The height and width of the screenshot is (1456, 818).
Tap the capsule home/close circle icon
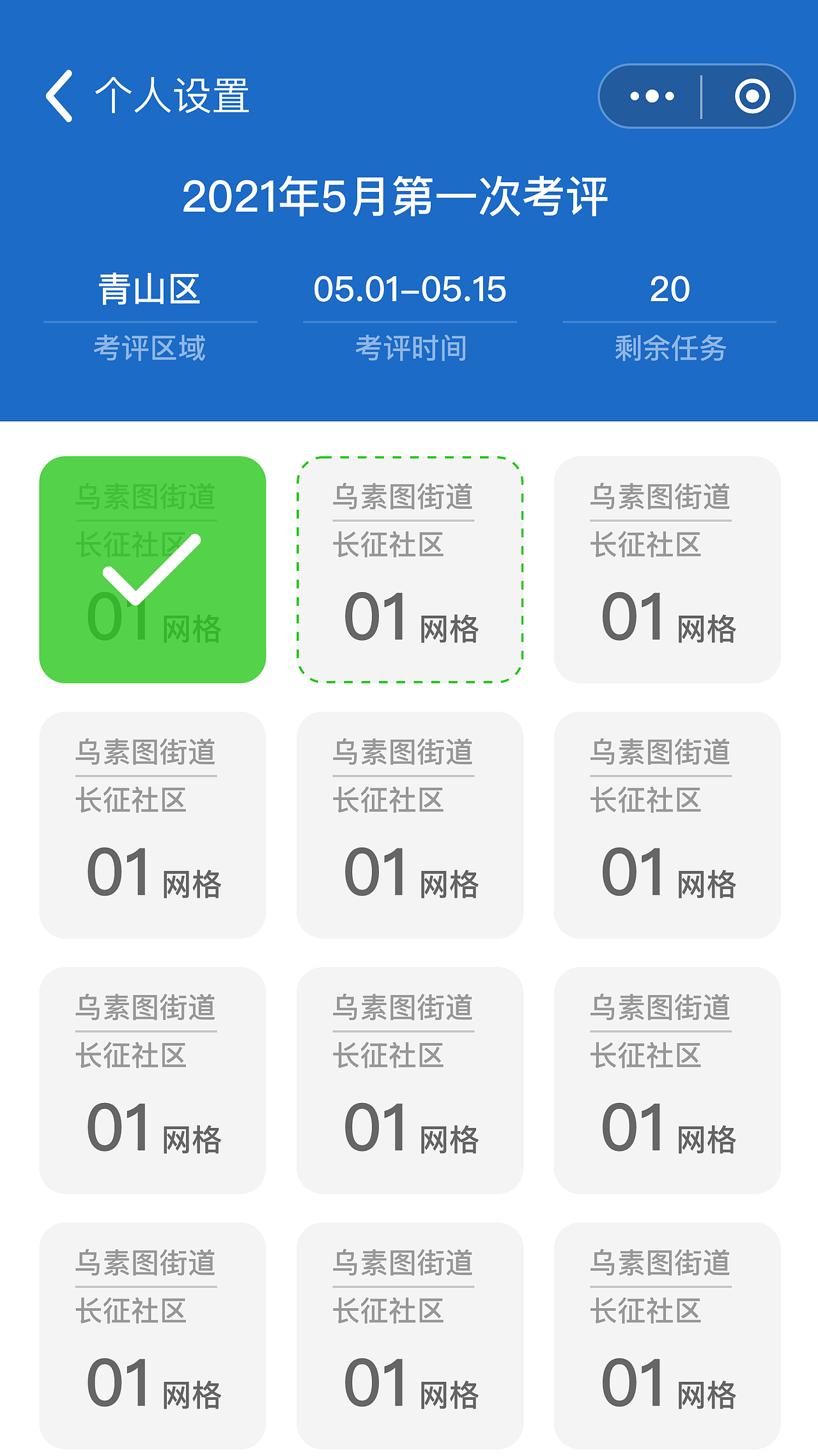[752, 96]
